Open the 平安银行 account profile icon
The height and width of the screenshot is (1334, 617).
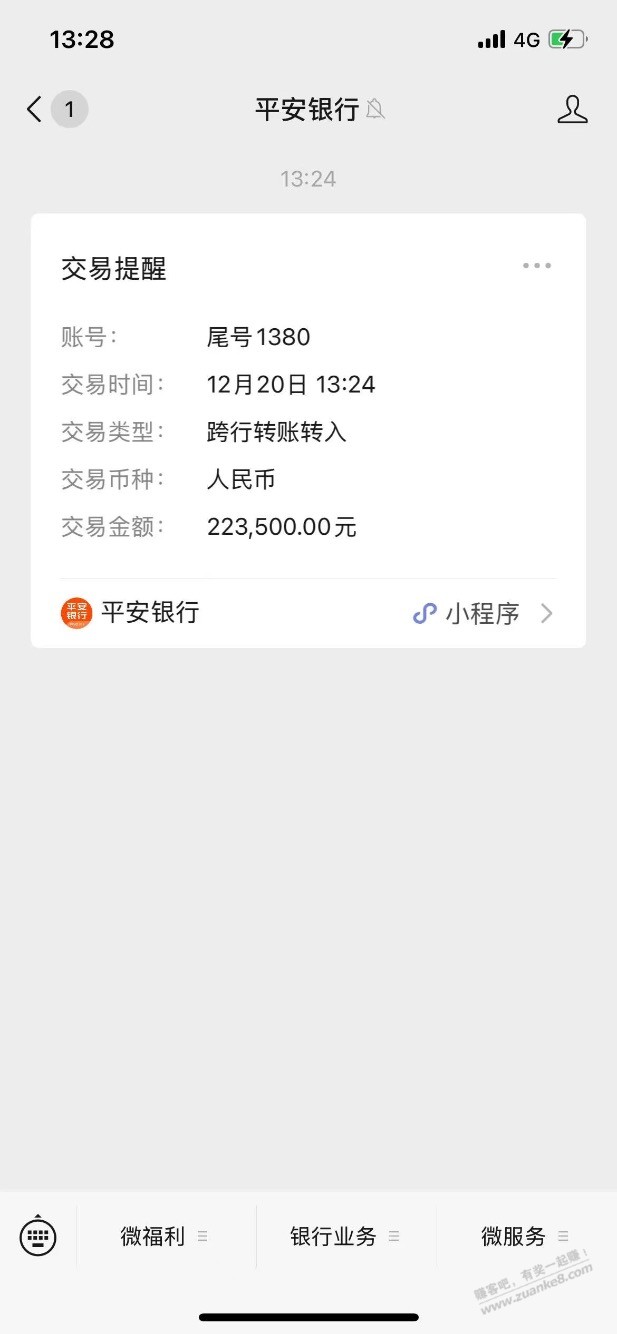(x=572, y=110)
